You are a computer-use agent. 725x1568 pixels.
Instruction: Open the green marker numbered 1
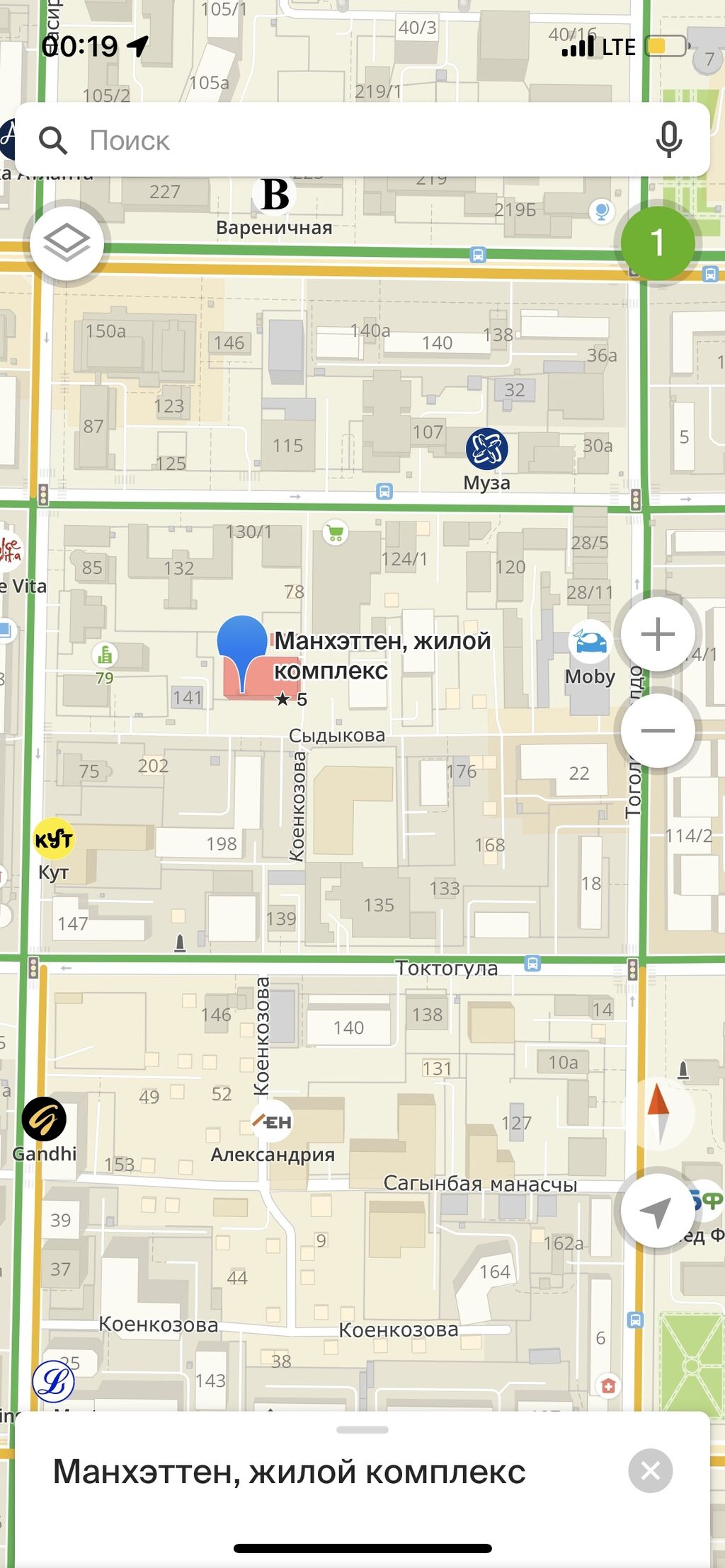coord(657,243)
